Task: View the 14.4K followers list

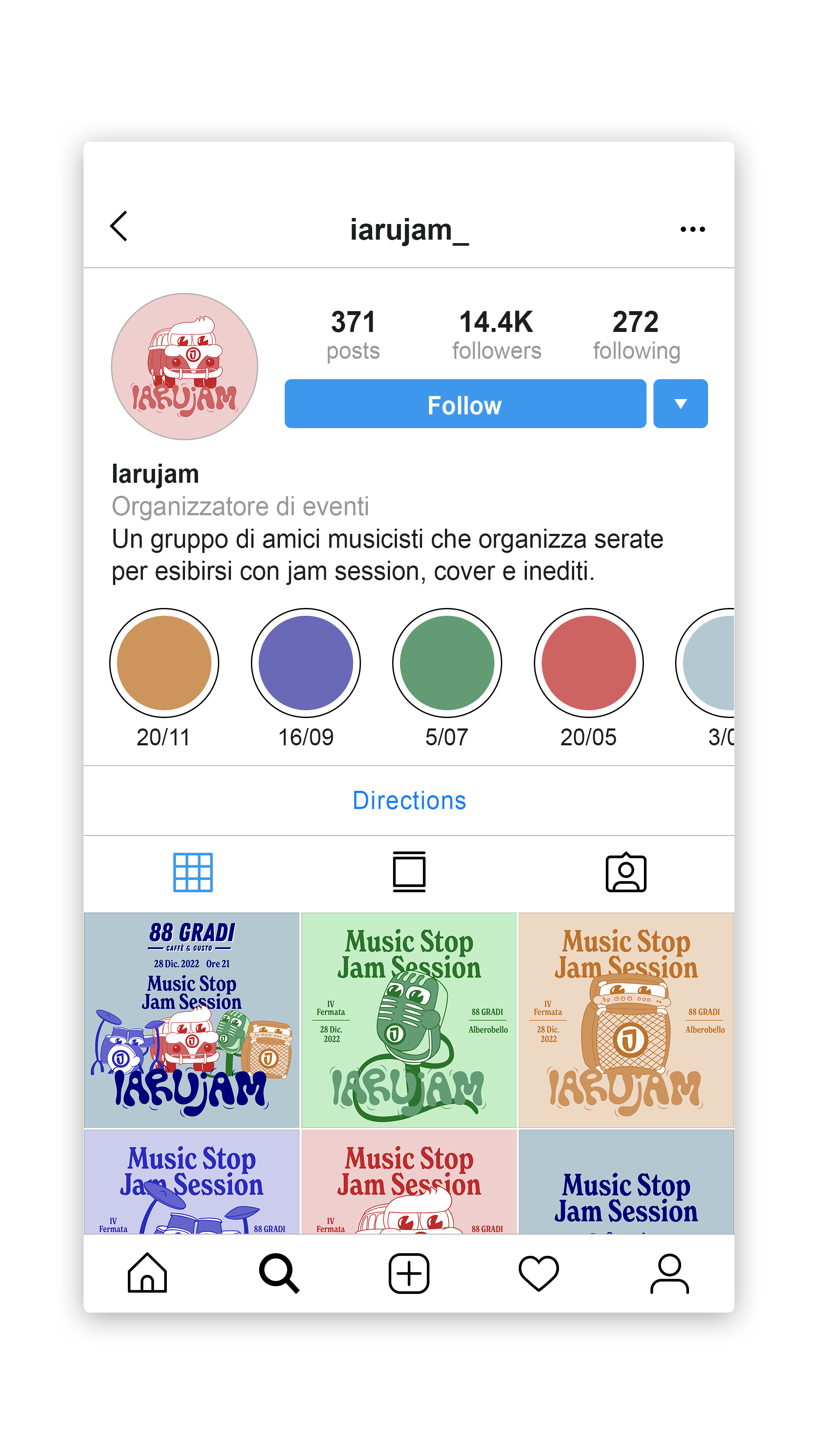Action: pyautogui.click(x=496, y=334)
